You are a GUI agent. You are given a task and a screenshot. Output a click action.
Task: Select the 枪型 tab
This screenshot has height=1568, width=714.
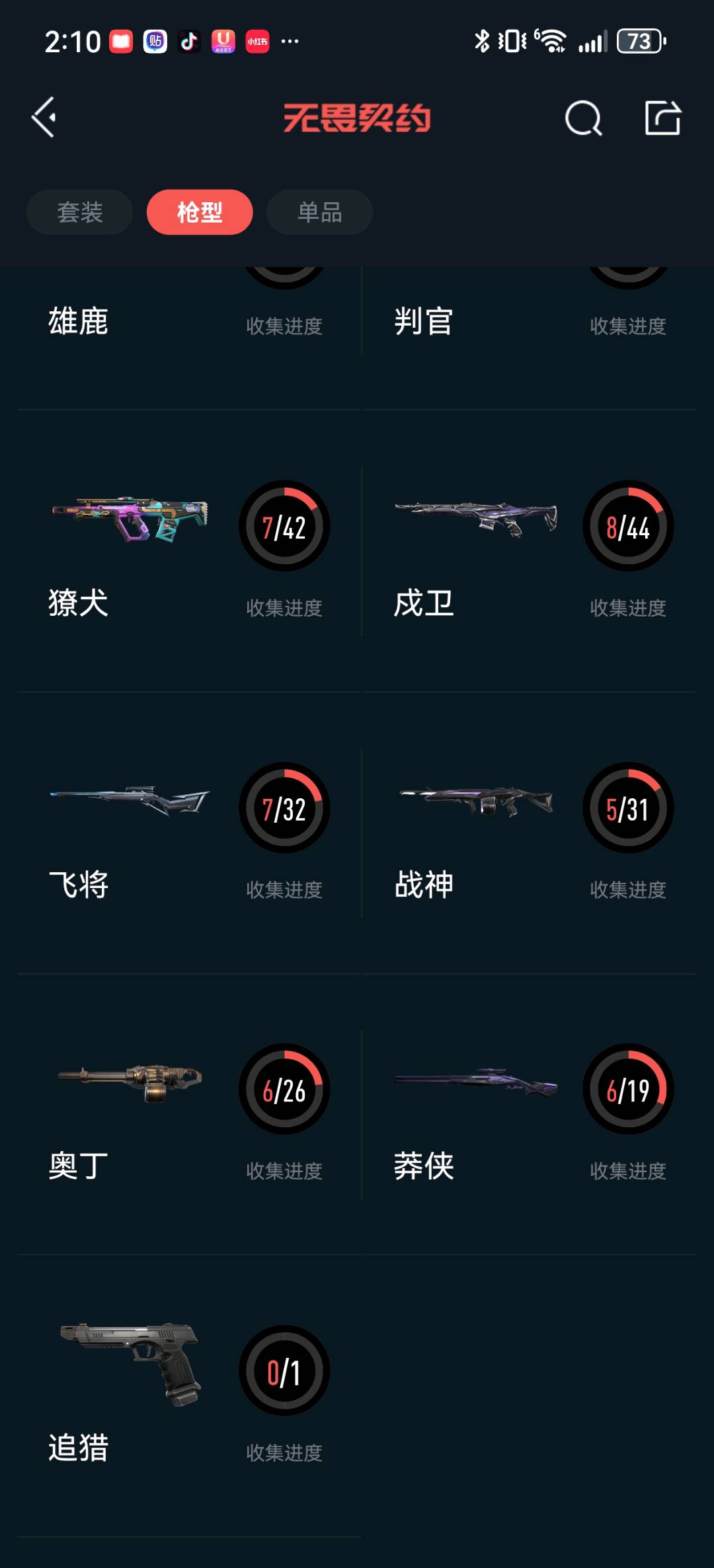(x=200, y=212)
